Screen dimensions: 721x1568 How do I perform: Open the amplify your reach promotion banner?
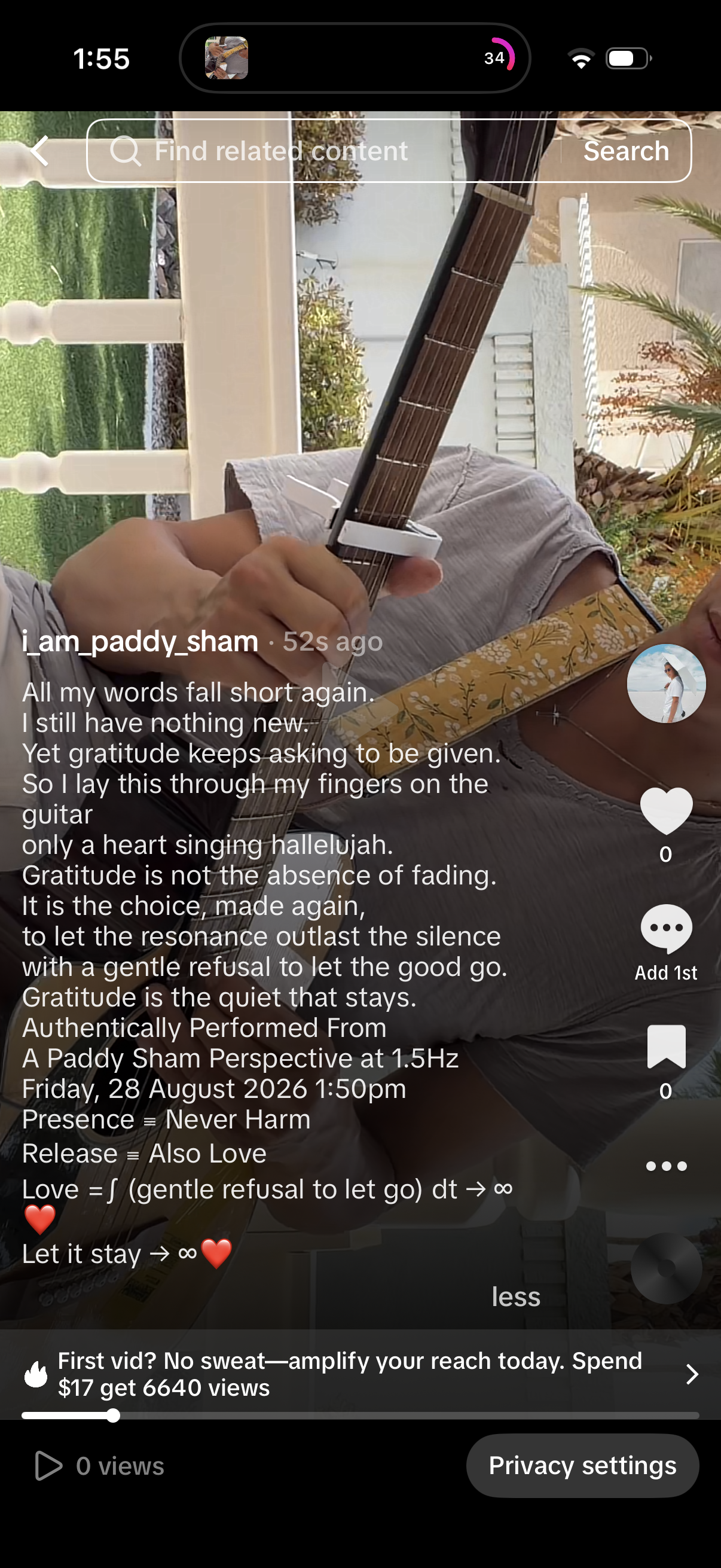[x=360, y=1374]
